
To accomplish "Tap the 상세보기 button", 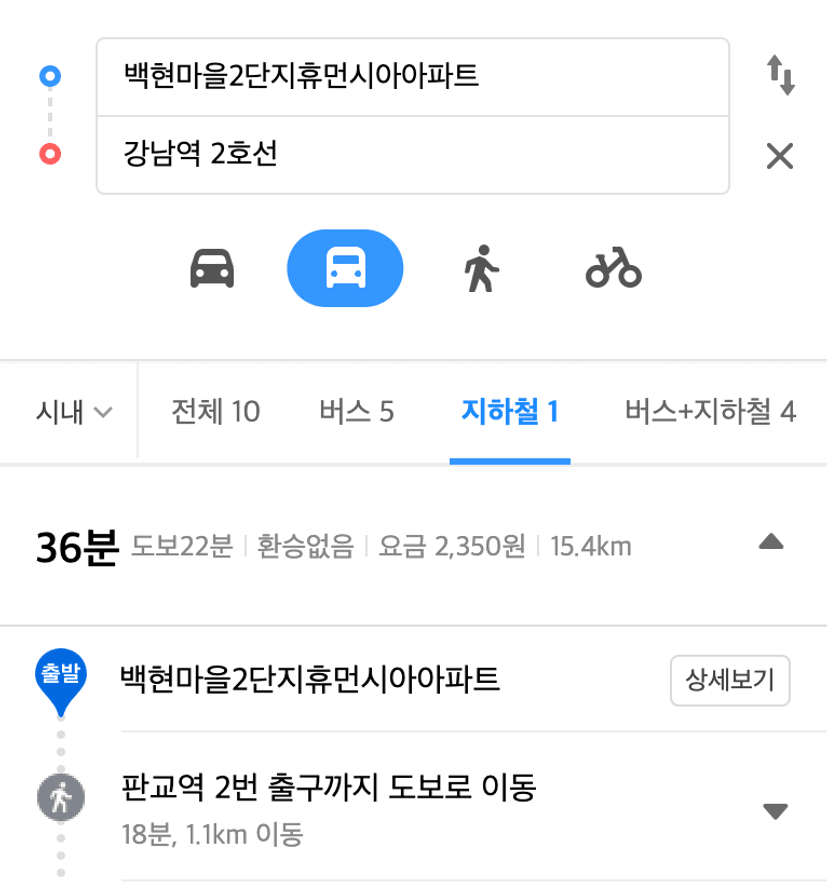I will click(x=729, y=682).
